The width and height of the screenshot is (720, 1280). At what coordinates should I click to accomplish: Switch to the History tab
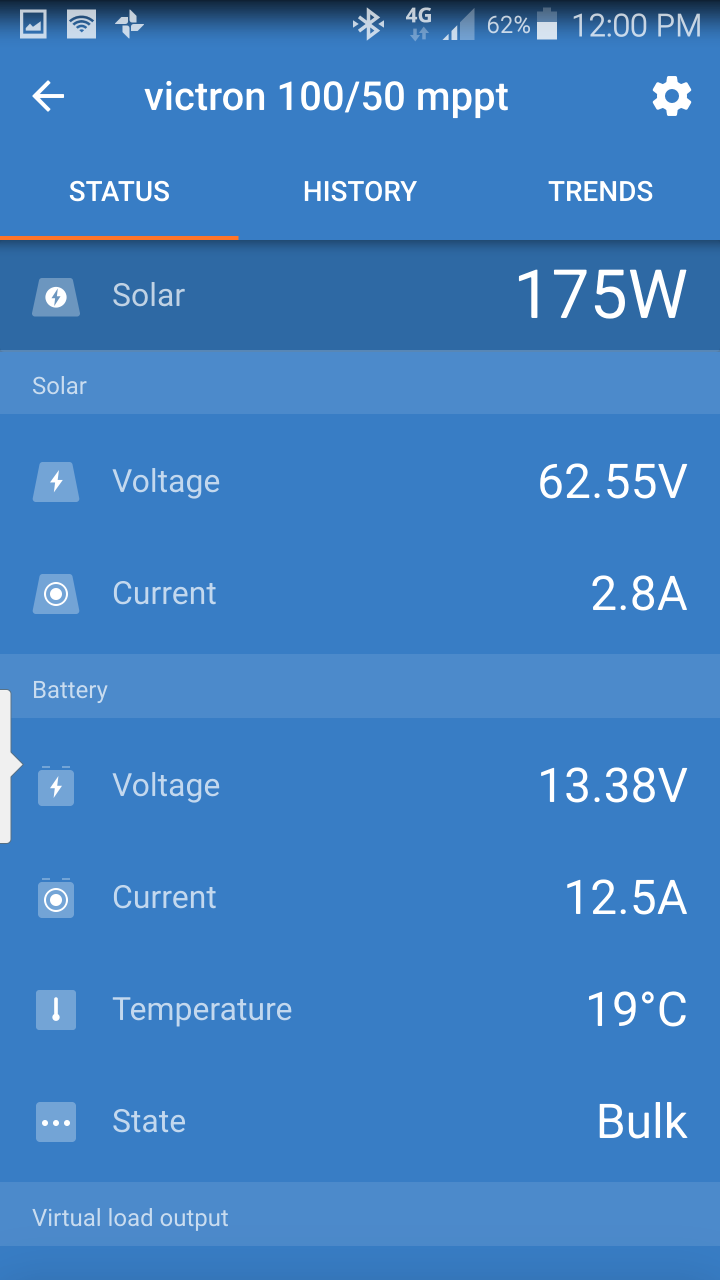pos(360,192)
